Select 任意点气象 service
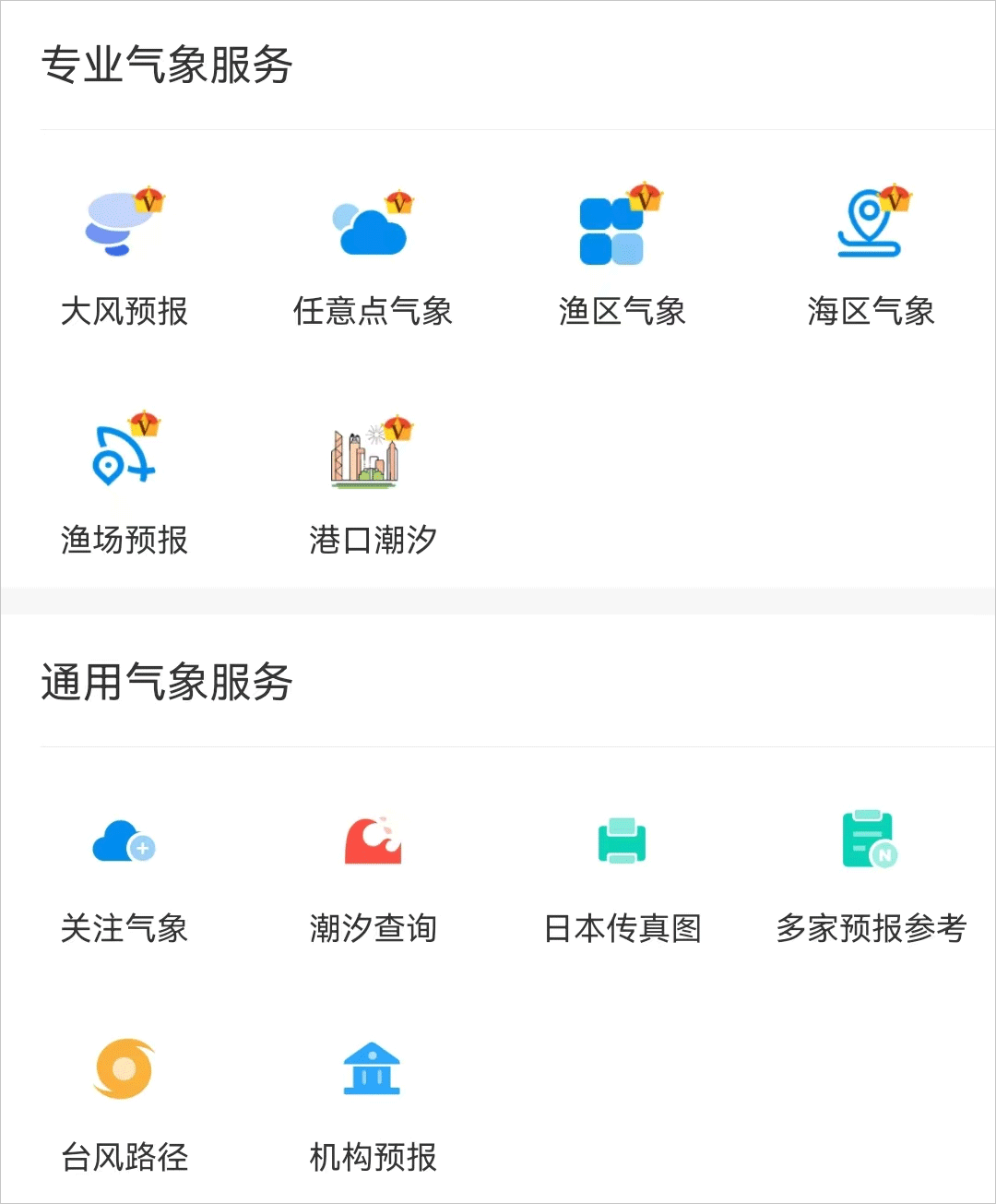The height and width of the screenshot is (1204, 996). [x=373, y=258]
